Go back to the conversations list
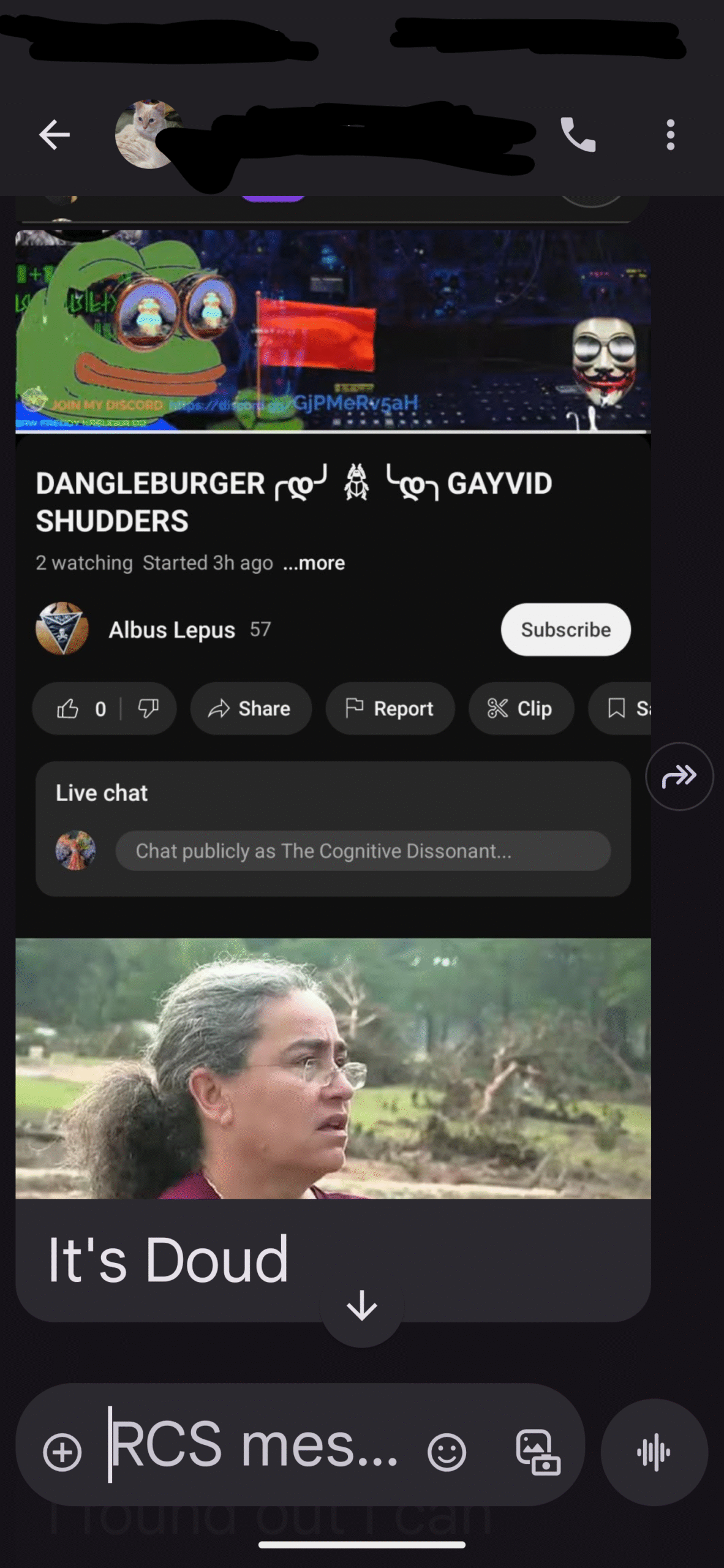724x1568 pixels. click(x=55, y=135)
